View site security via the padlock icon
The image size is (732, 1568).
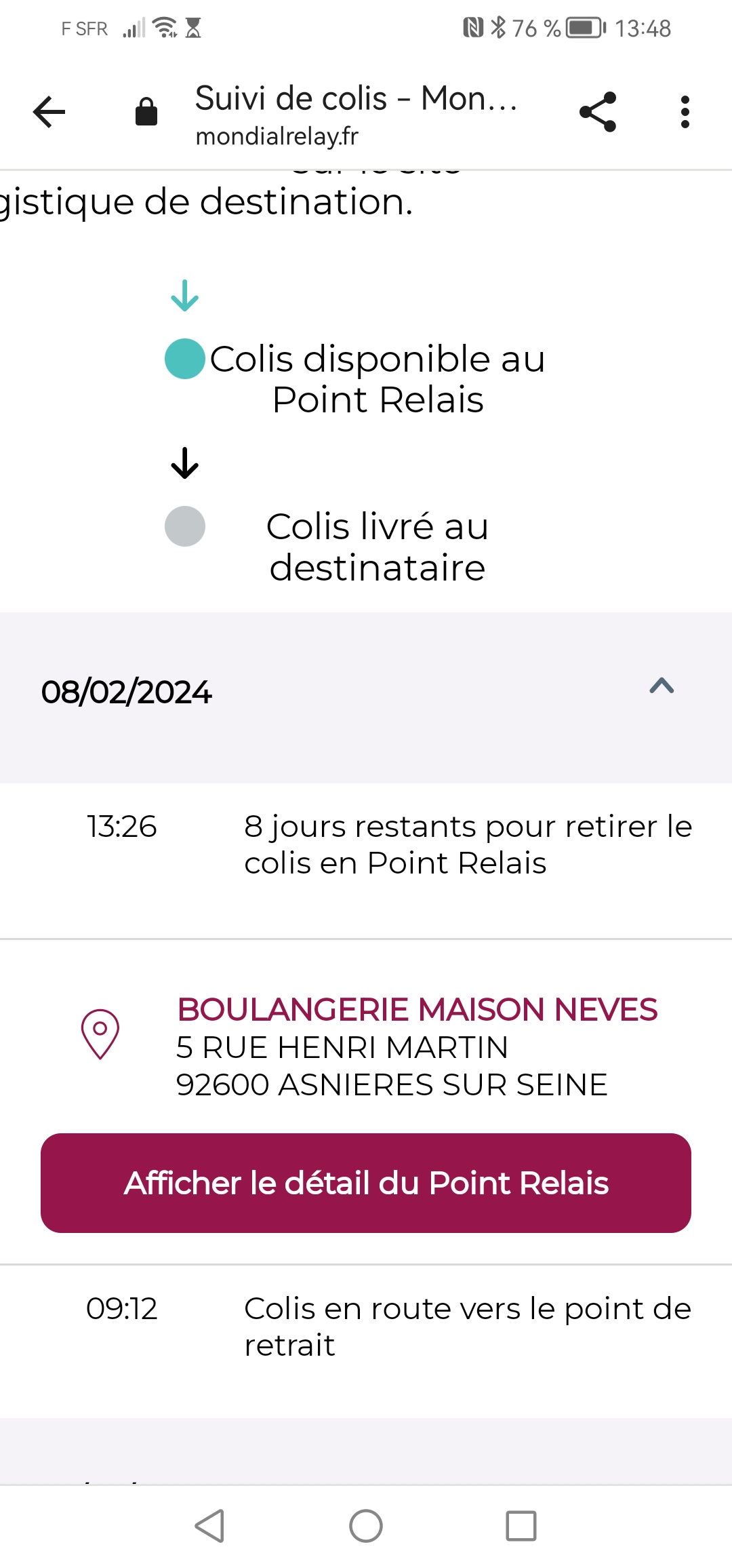(x=146, y=112)
